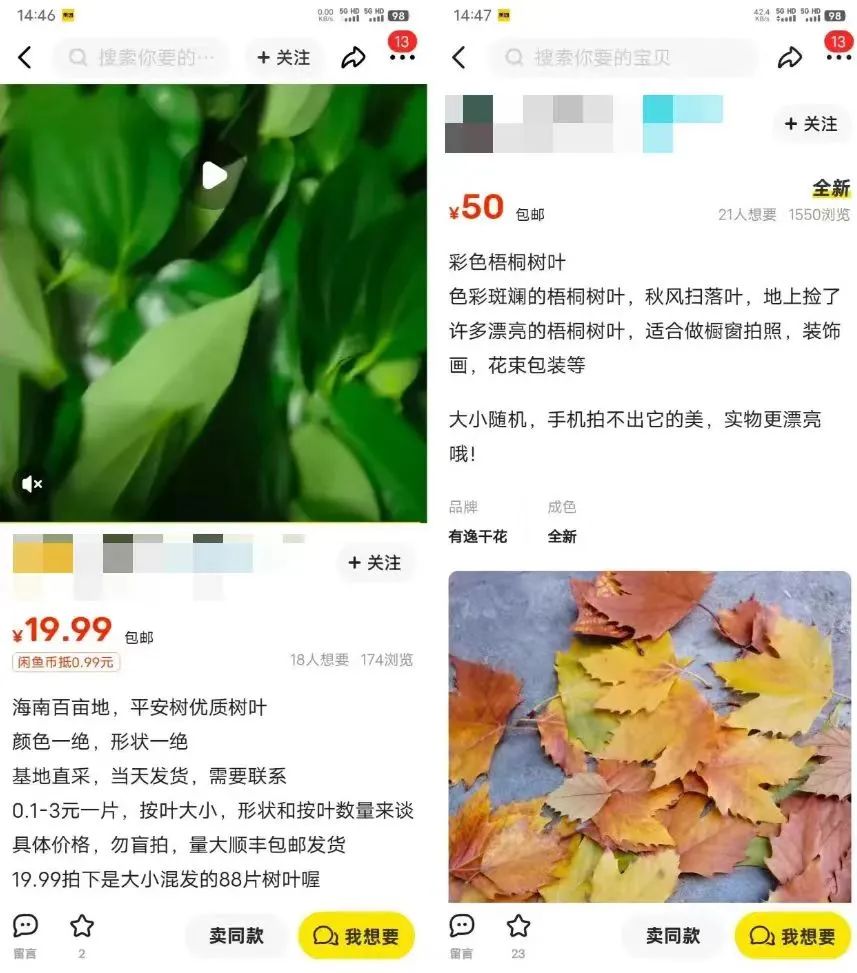Screen dimensions: 857x973
Task: Tap 卖同款 on the left listing
Action: (x=236, y=936)
